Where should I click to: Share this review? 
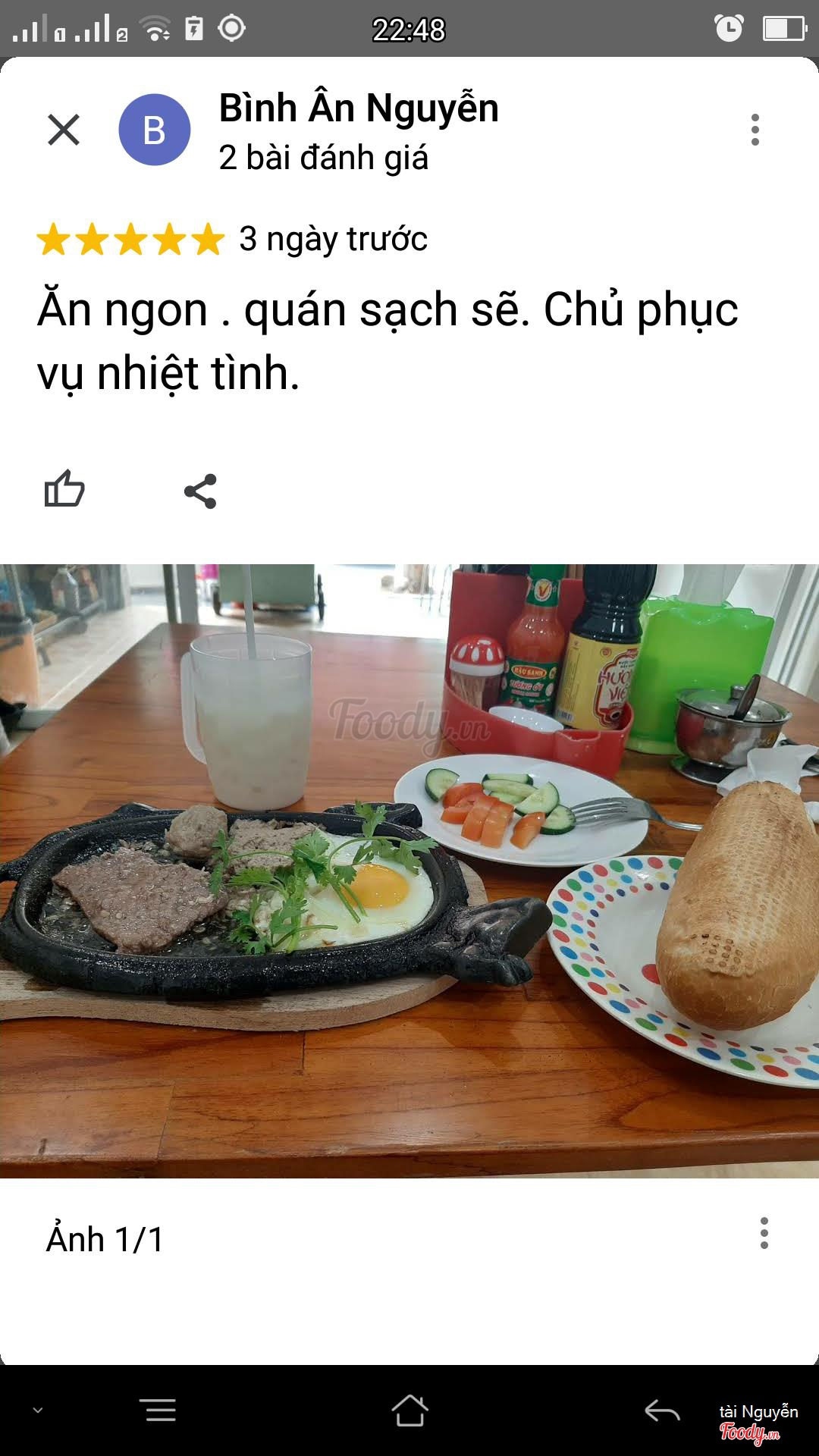[200, 491]
